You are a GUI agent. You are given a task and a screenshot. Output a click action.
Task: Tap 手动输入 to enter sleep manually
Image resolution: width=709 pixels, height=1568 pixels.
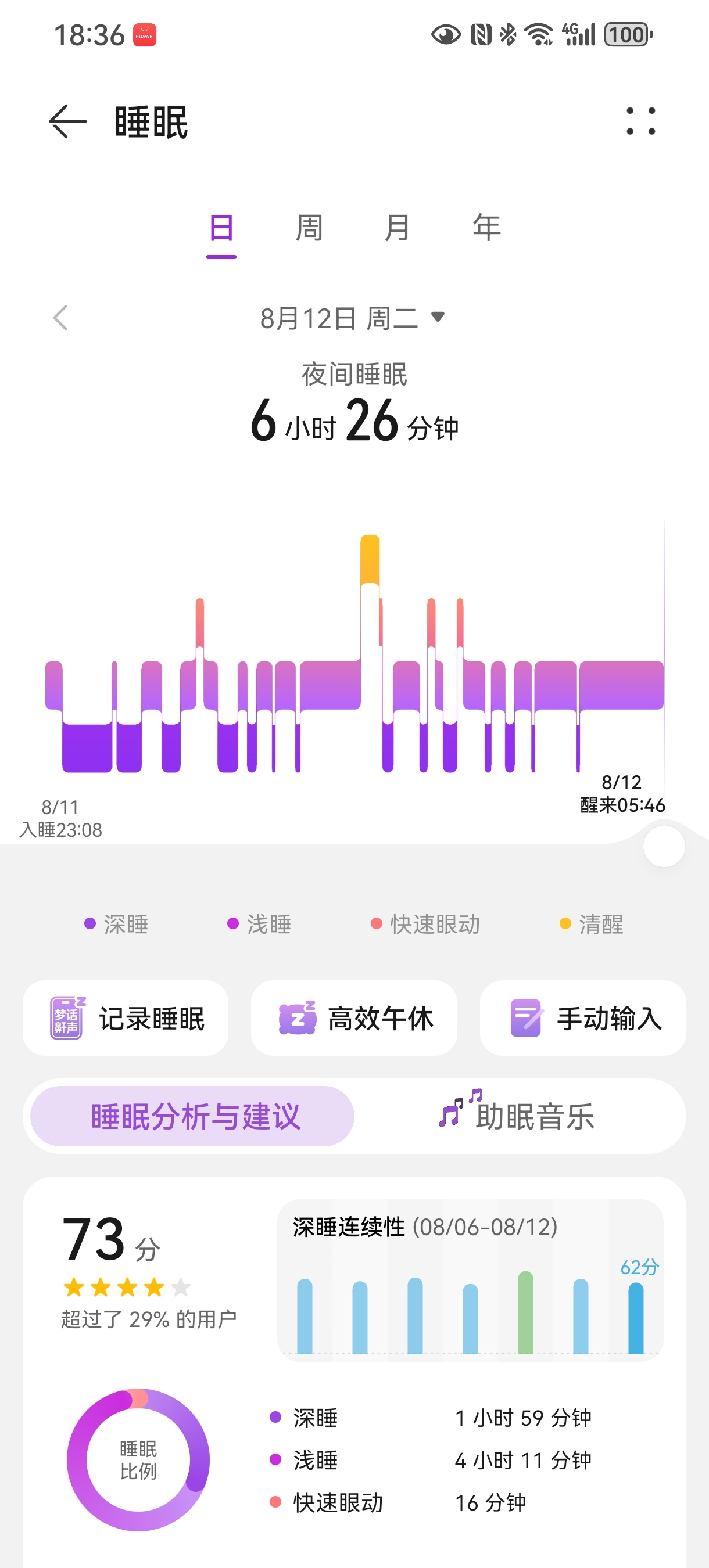(583, 1019)
